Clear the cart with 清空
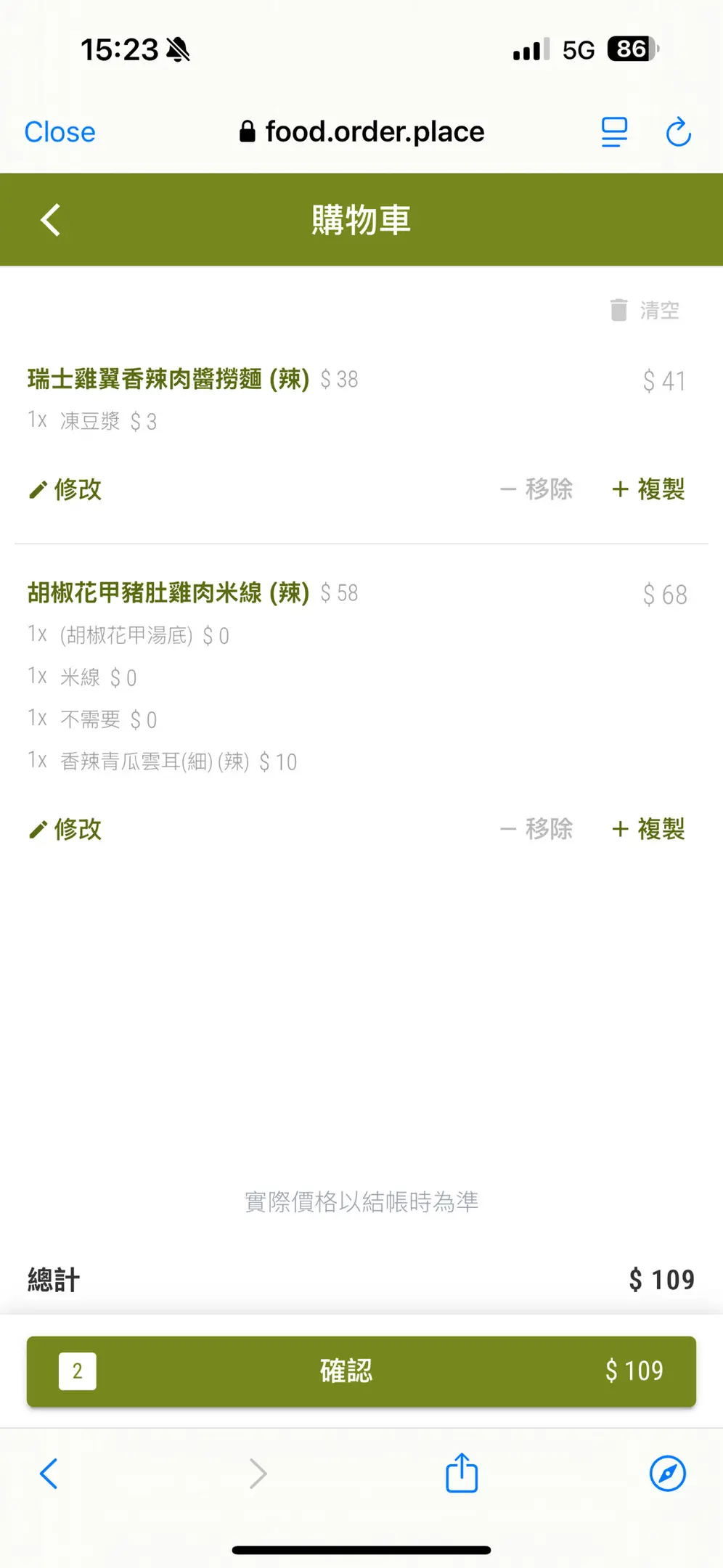This screenshot has height=1568, width=723. coord(645,311)
